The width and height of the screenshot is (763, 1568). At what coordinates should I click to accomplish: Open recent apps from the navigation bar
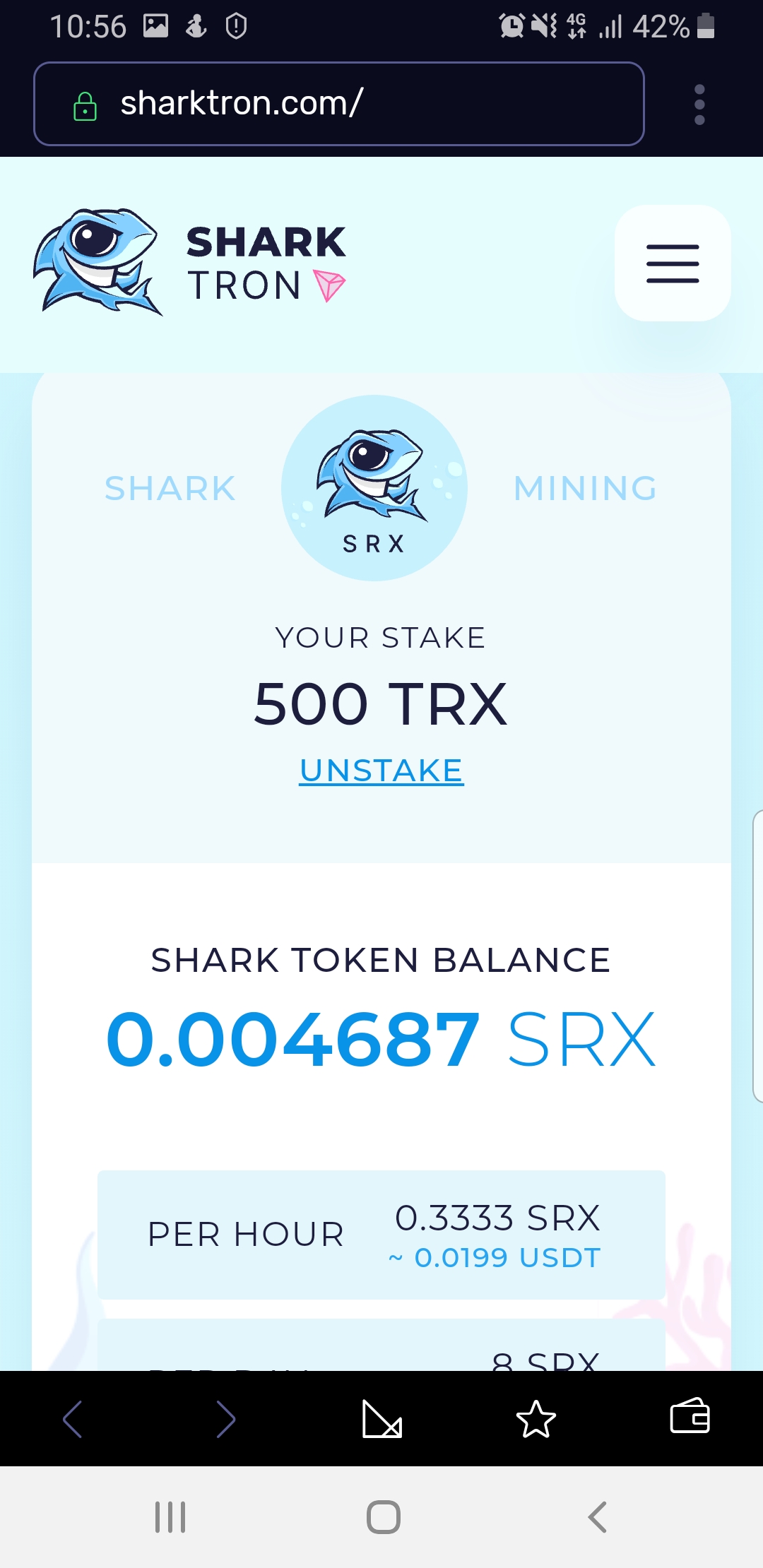[x=170, y=1516]
